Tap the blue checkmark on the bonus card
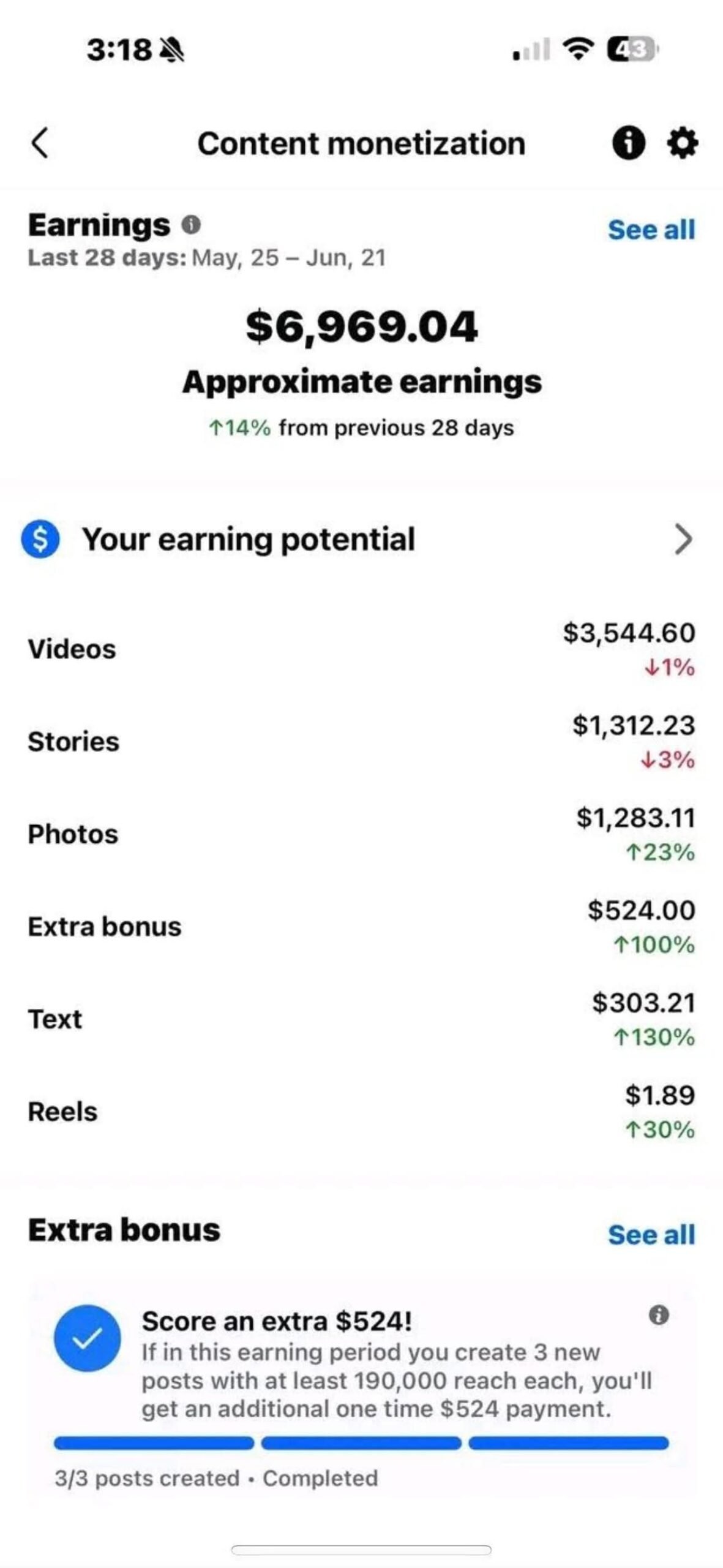Screen dimensions: 723x1568 89,1336
